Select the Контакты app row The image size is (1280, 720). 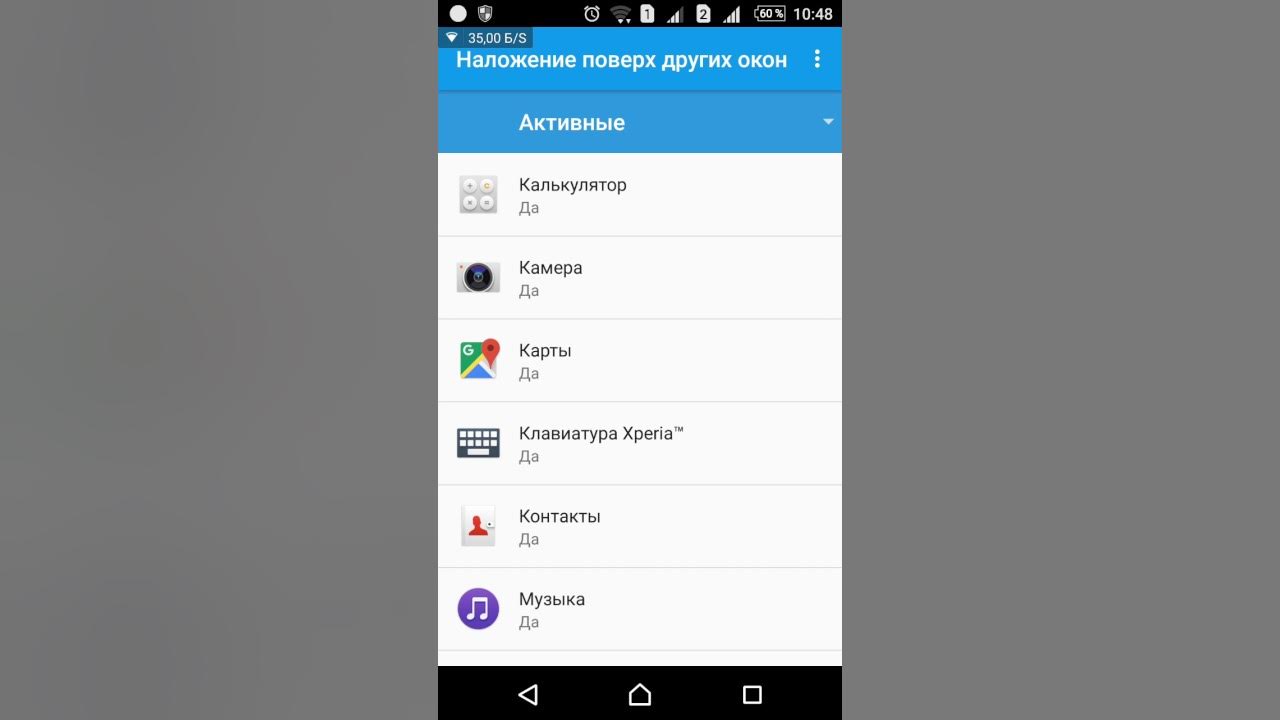point(639,527)
